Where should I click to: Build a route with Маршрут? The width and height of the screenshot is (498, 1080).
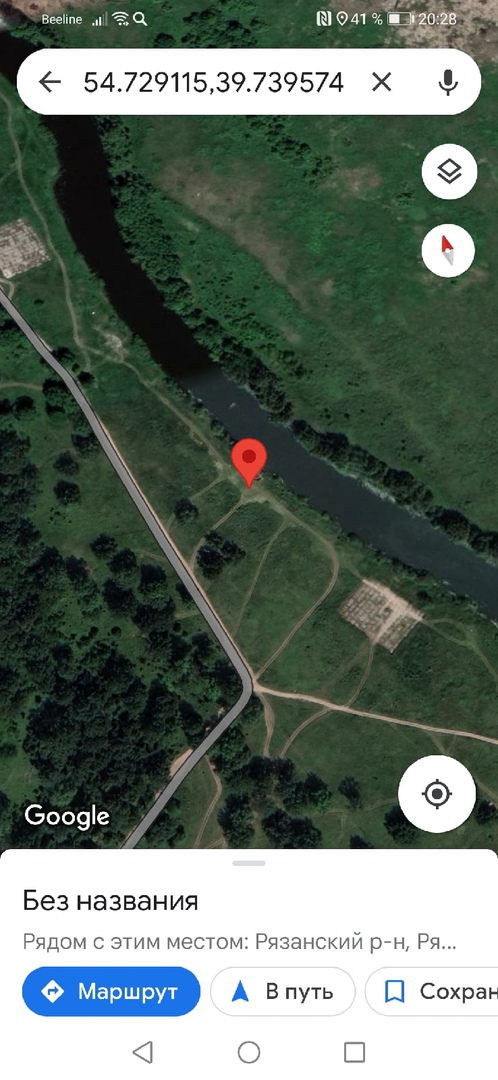pos(111,991)
